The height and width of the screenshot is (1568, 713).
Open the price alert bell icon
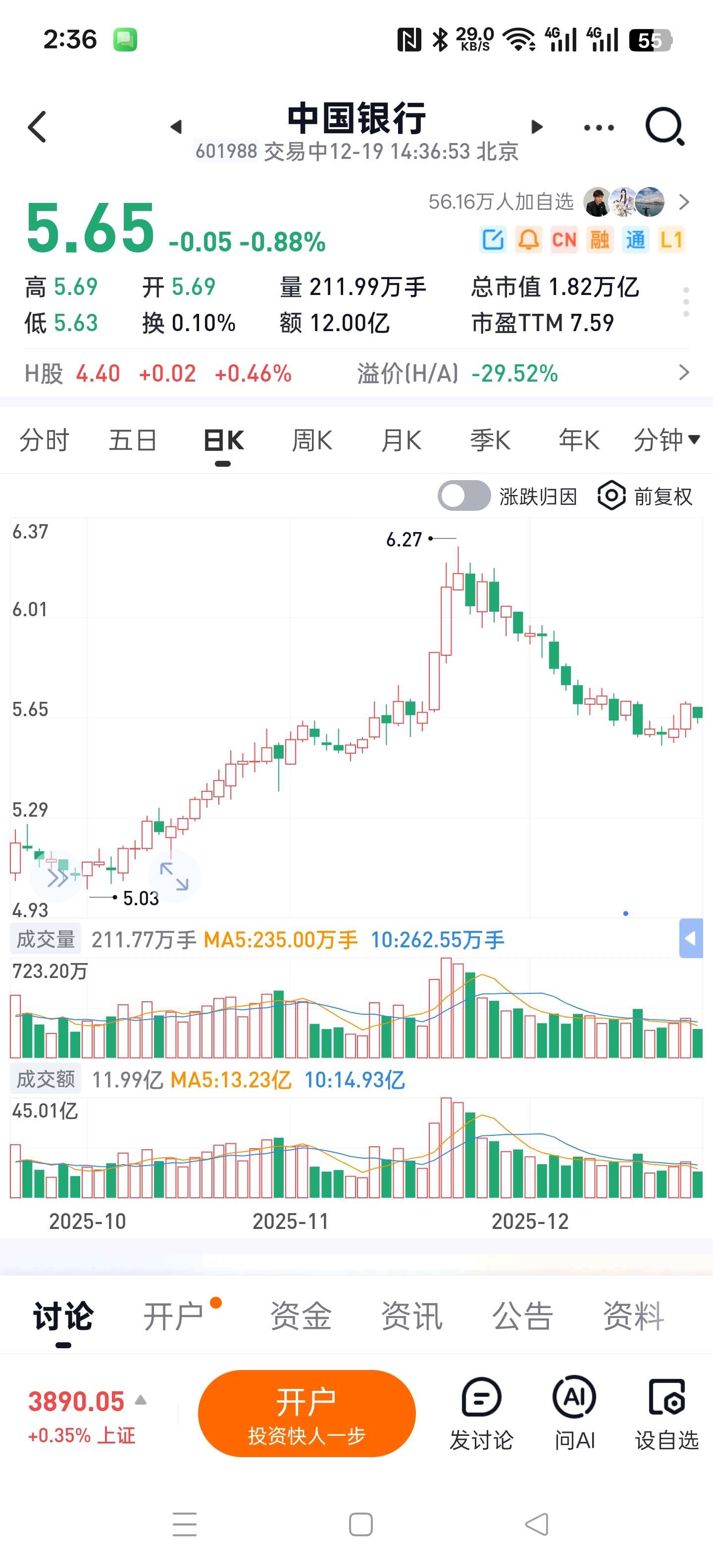[528, 240]
